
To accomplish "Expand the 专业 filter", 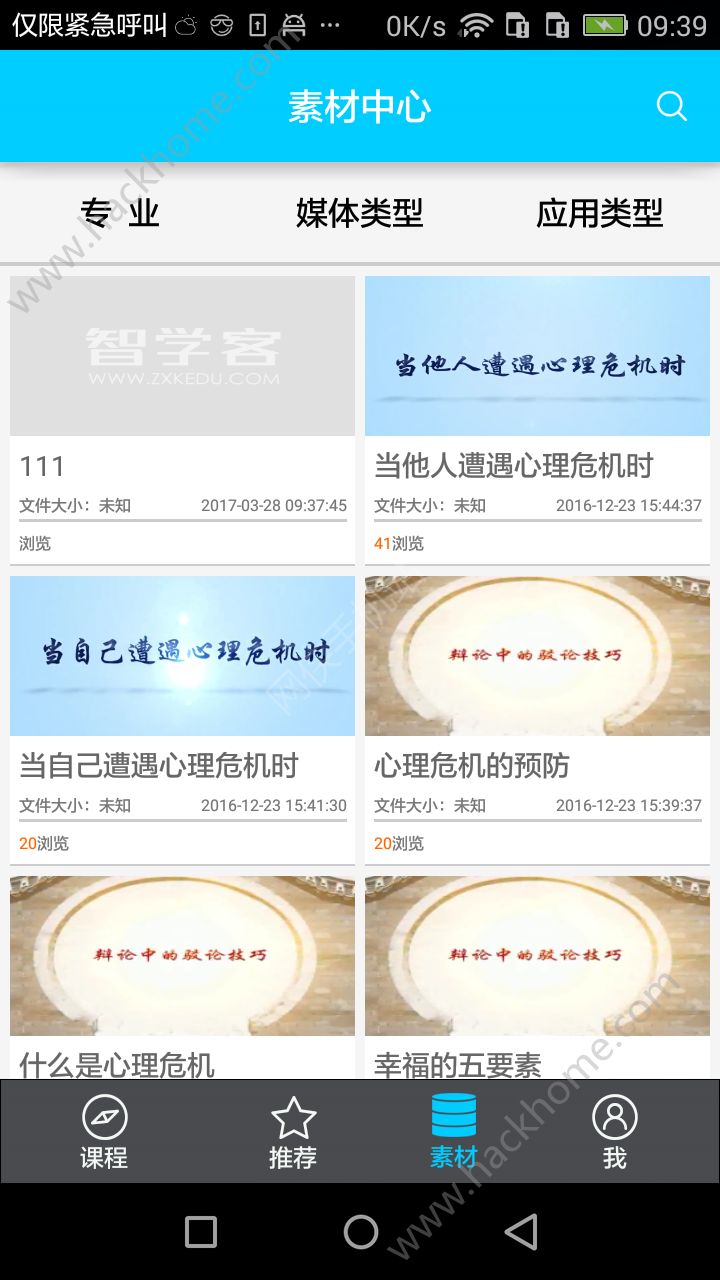I will click(120, 213).
